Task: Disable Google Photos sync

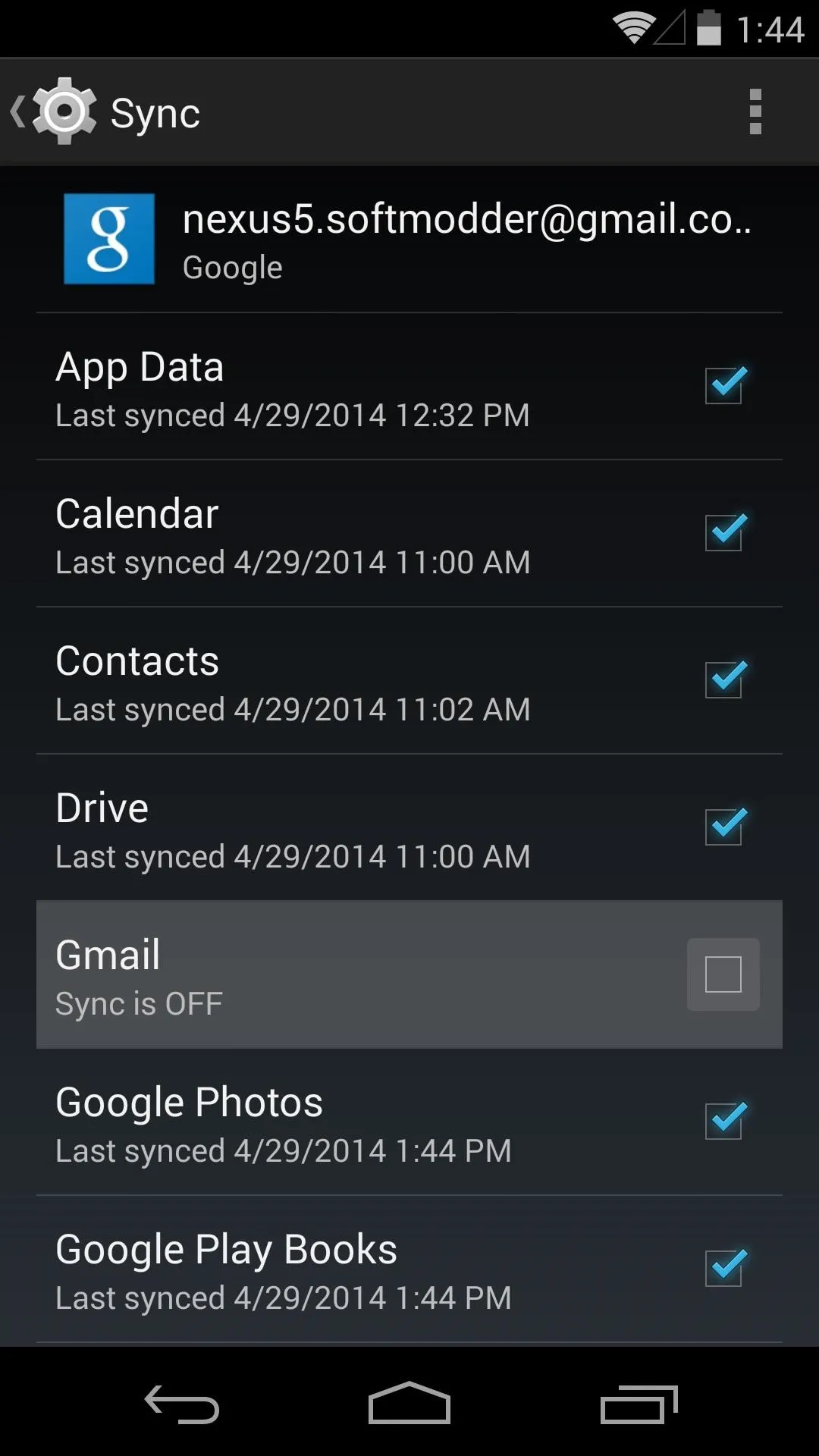Action: 724,1121
